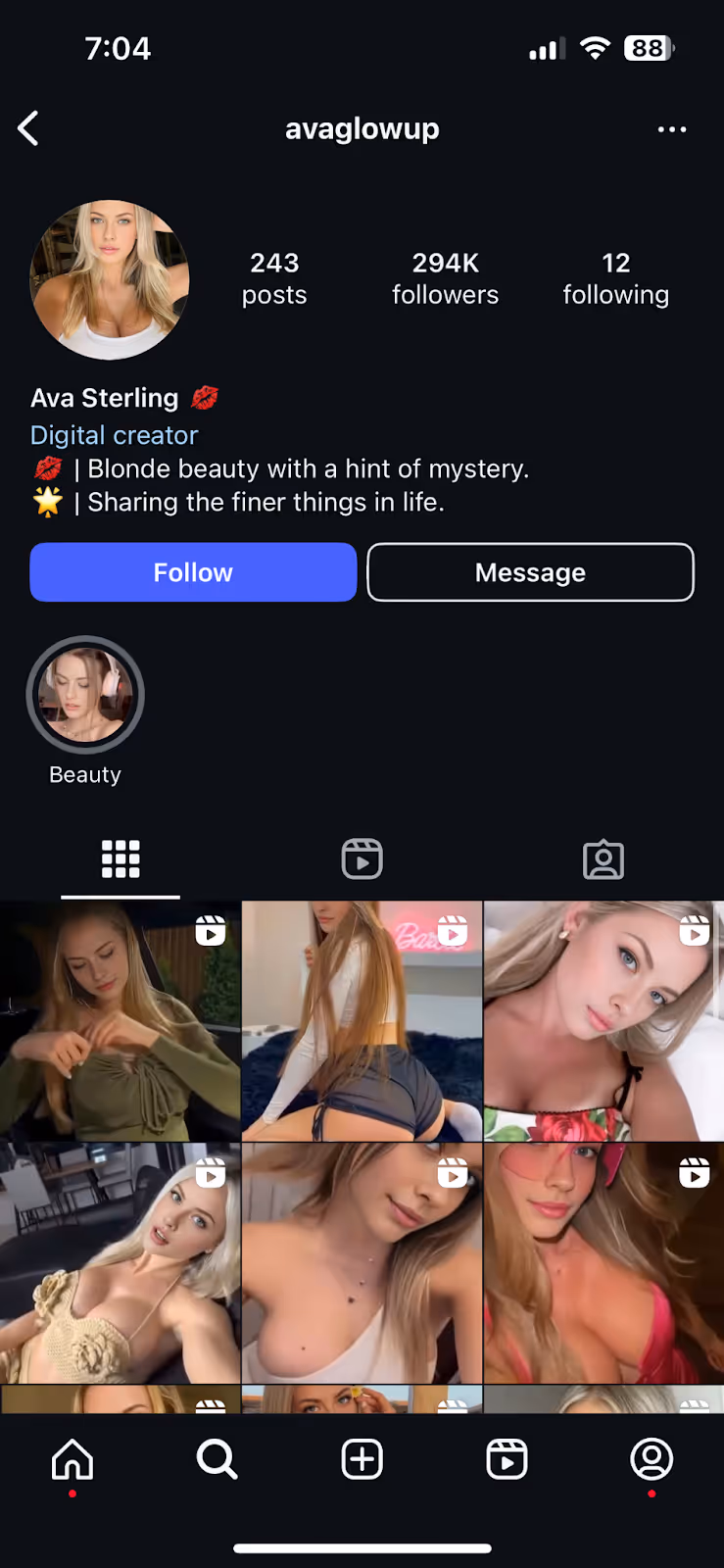The width and height of the screenshot is (724, 1568).
Task: Switch to the tagged photos tab
Action: pyautogui.click(x=603, y=859)
